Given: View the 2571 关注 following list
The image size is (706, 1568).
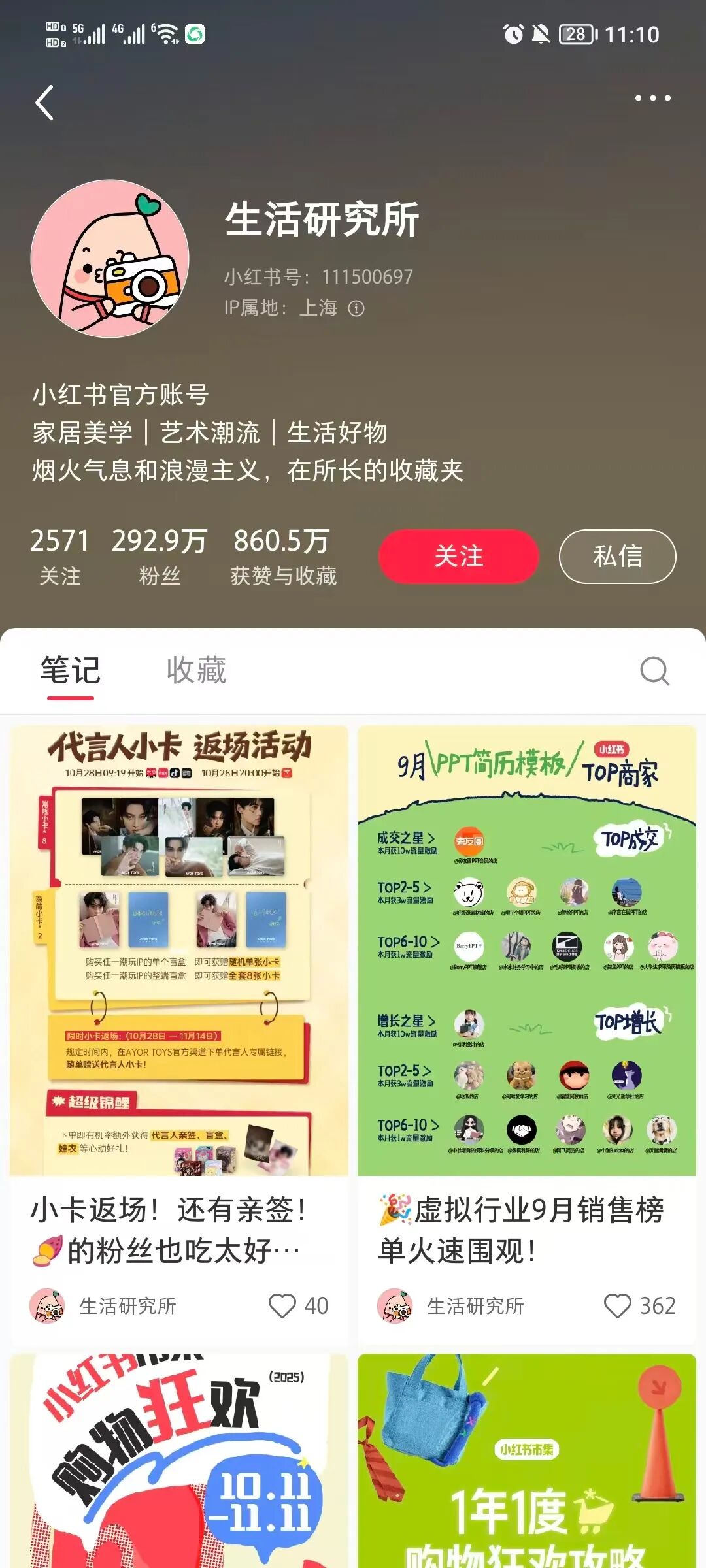Looking at the screenshot, I should (x=59, y=557).
